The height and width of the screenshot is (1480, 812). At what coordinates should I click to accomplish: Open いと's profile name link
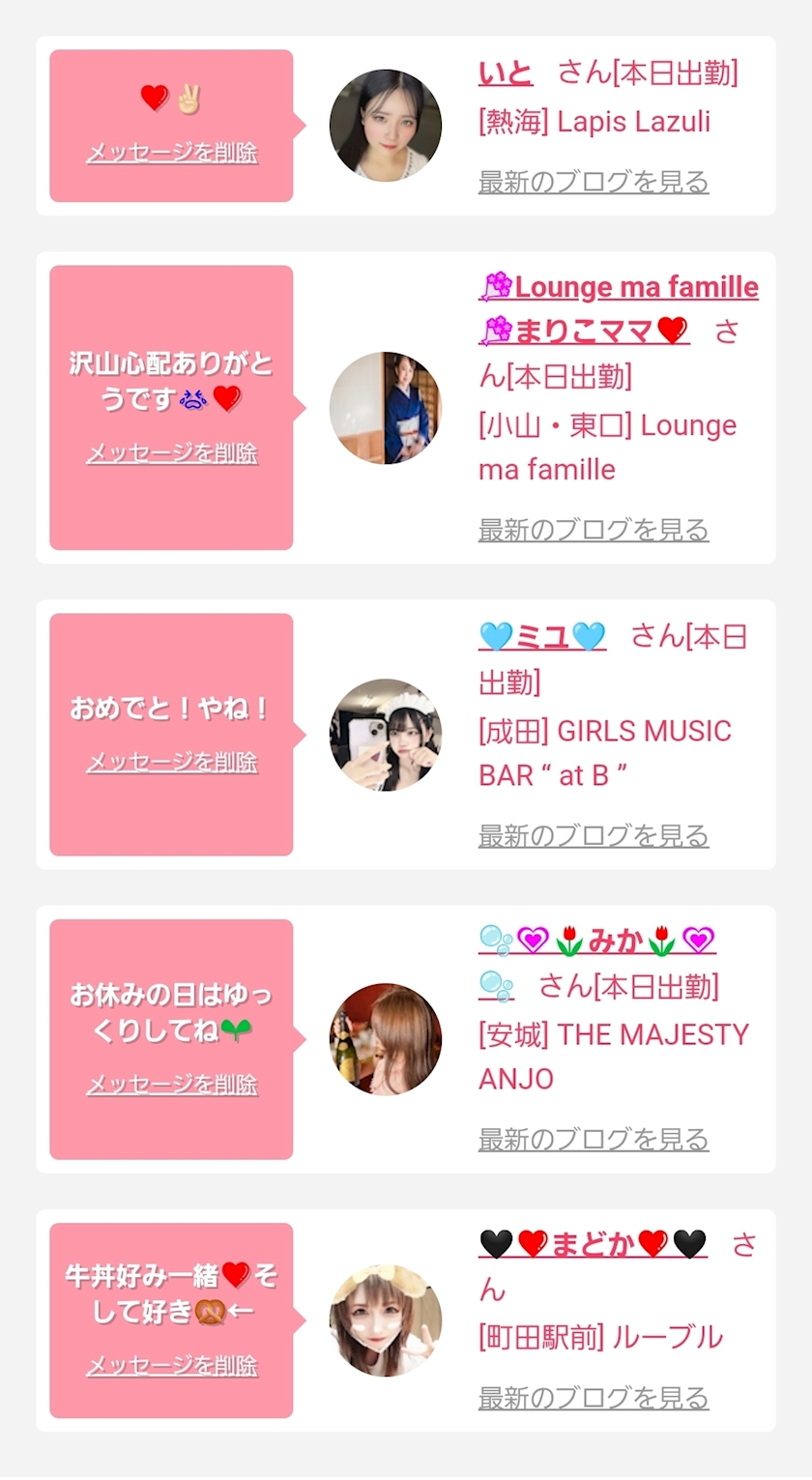[x=505, y=73]
